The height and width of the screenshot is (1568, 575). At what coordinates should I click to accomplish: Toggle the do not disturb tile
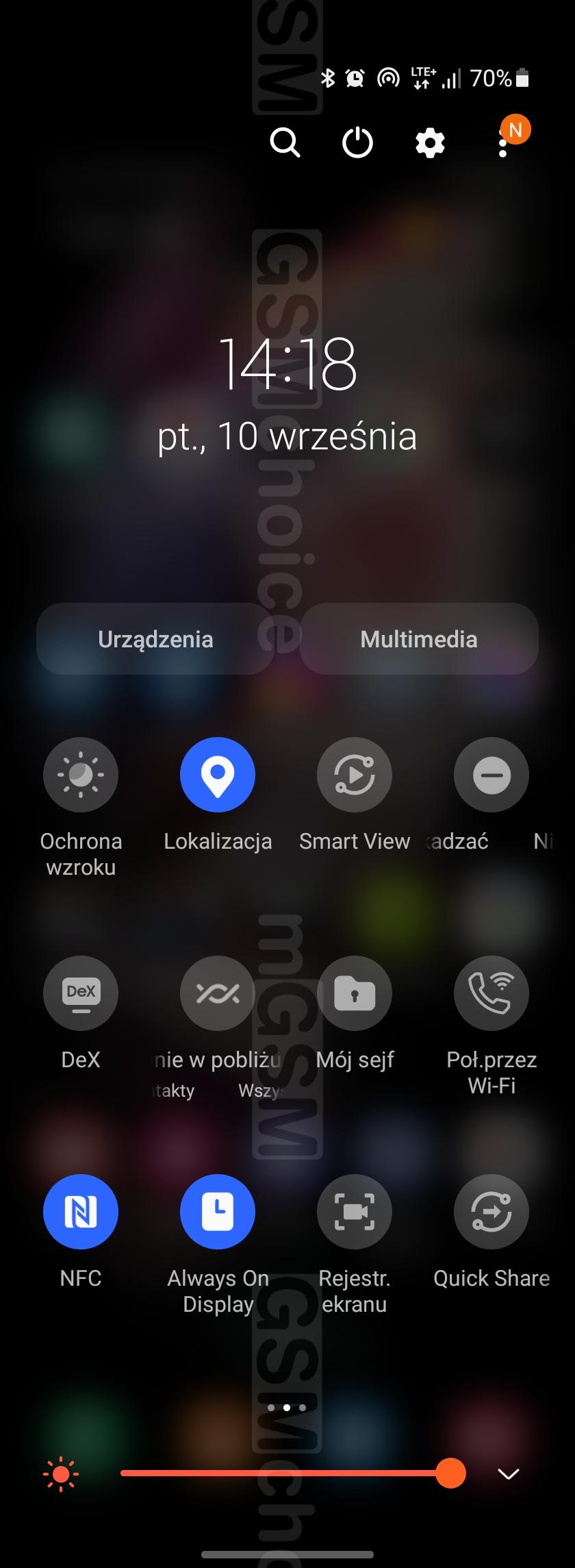point(491,775)
